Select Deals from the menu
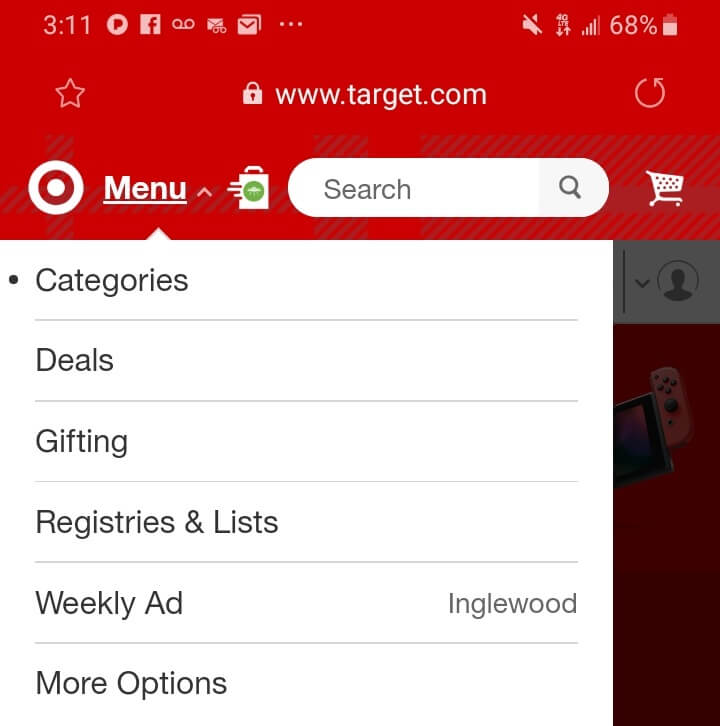The width and height of the screenshot is (720, 726). click(75, 361)
